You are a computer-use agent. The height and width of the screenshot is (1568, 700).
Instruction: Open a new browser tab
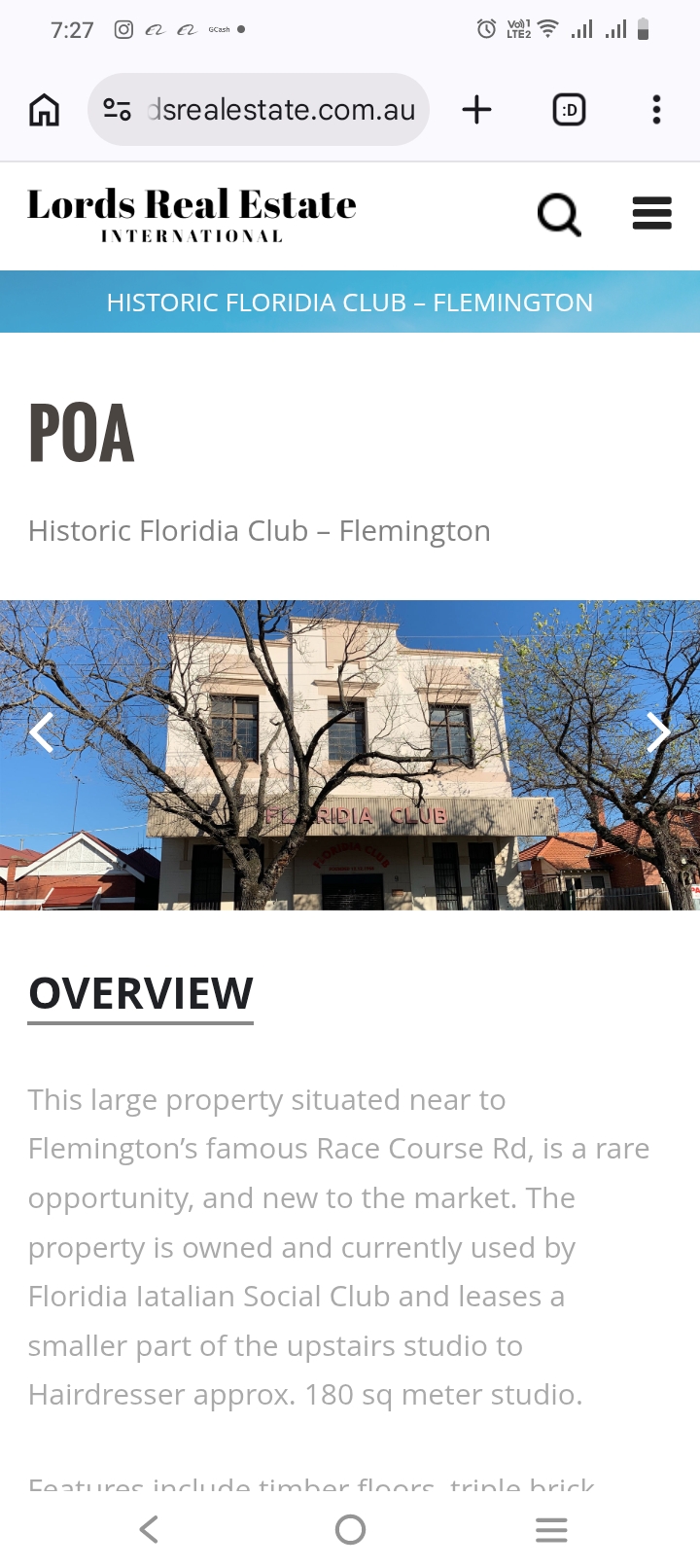[x=476, y=110]
